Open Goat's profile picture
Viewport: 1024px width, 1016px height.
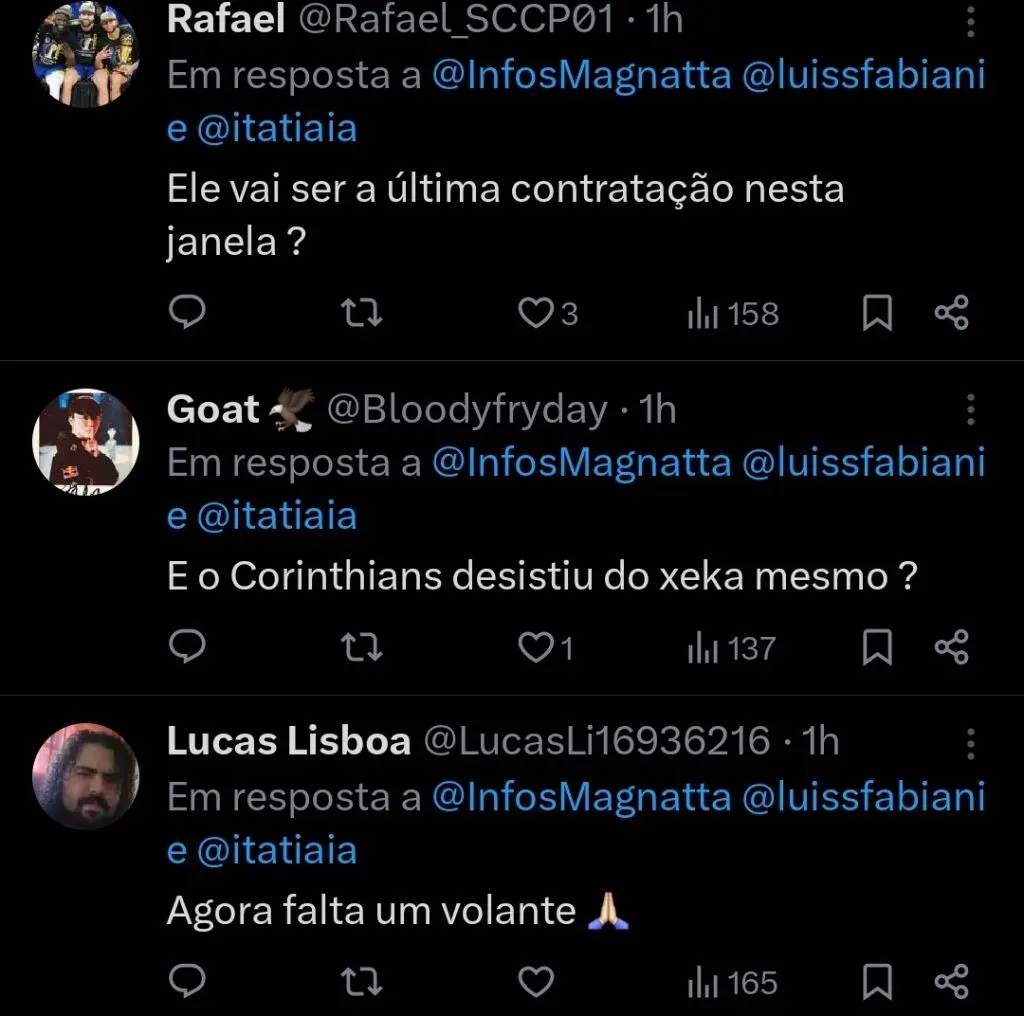(x=86, y=440)
